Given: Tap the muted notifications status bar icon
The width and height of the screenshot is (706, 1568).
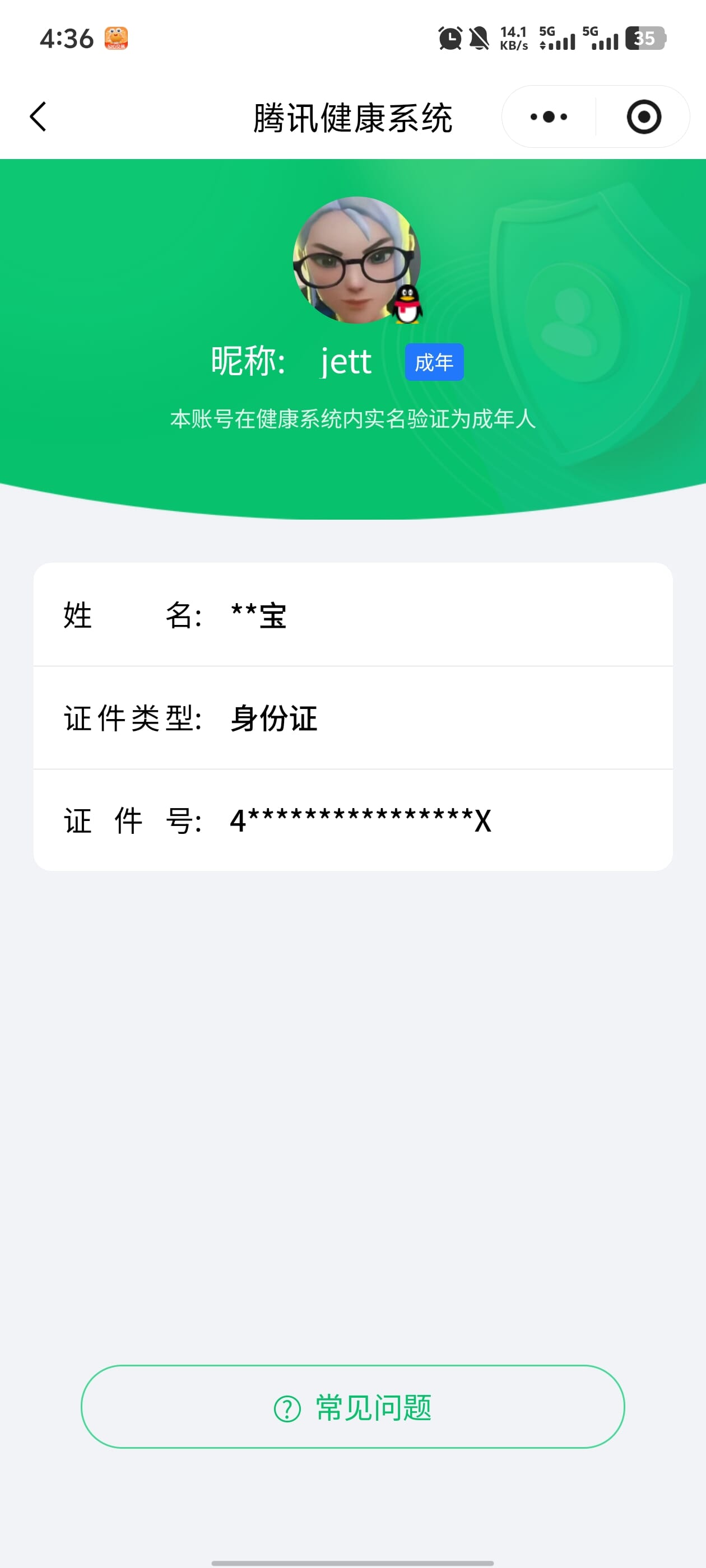Looking at the screenshot, I should tap(479, 38).
